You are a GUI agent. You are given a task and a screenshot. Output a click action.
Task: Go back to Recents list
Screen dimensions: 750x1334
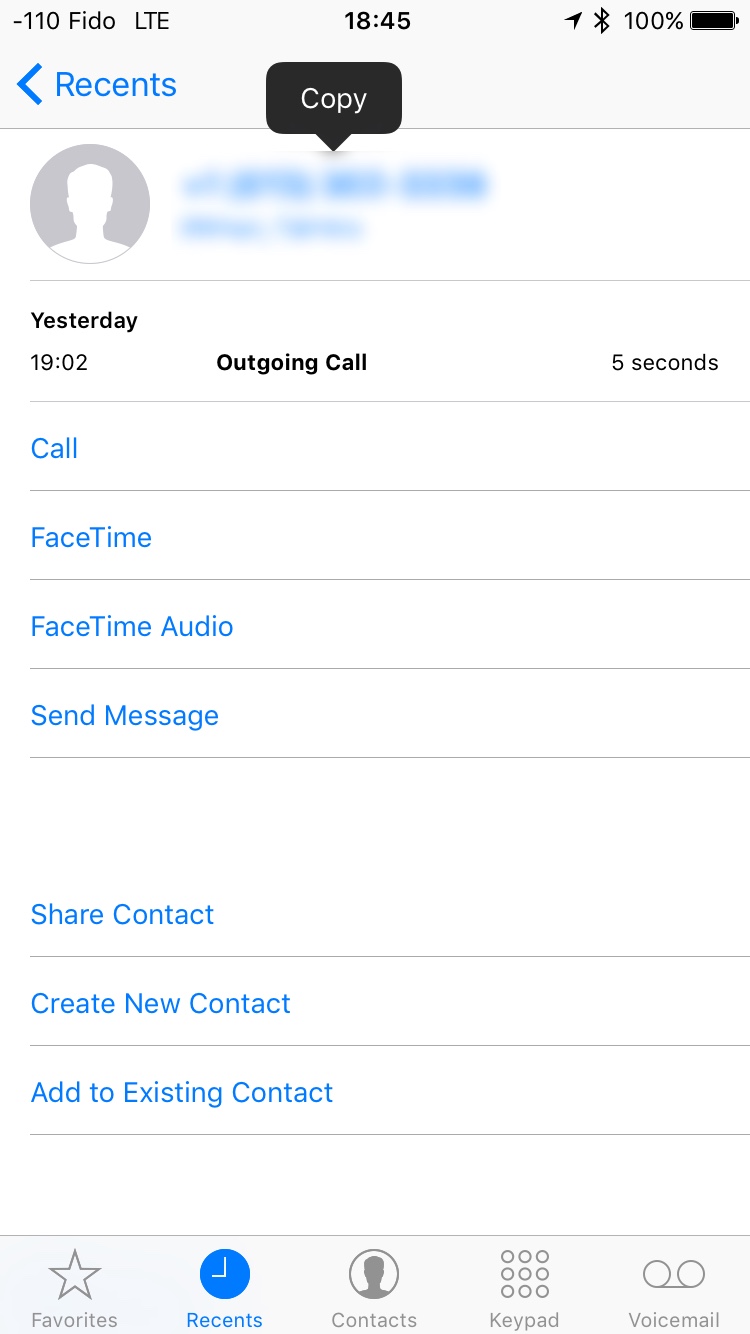pyautogui.click(x=97, y=85)
